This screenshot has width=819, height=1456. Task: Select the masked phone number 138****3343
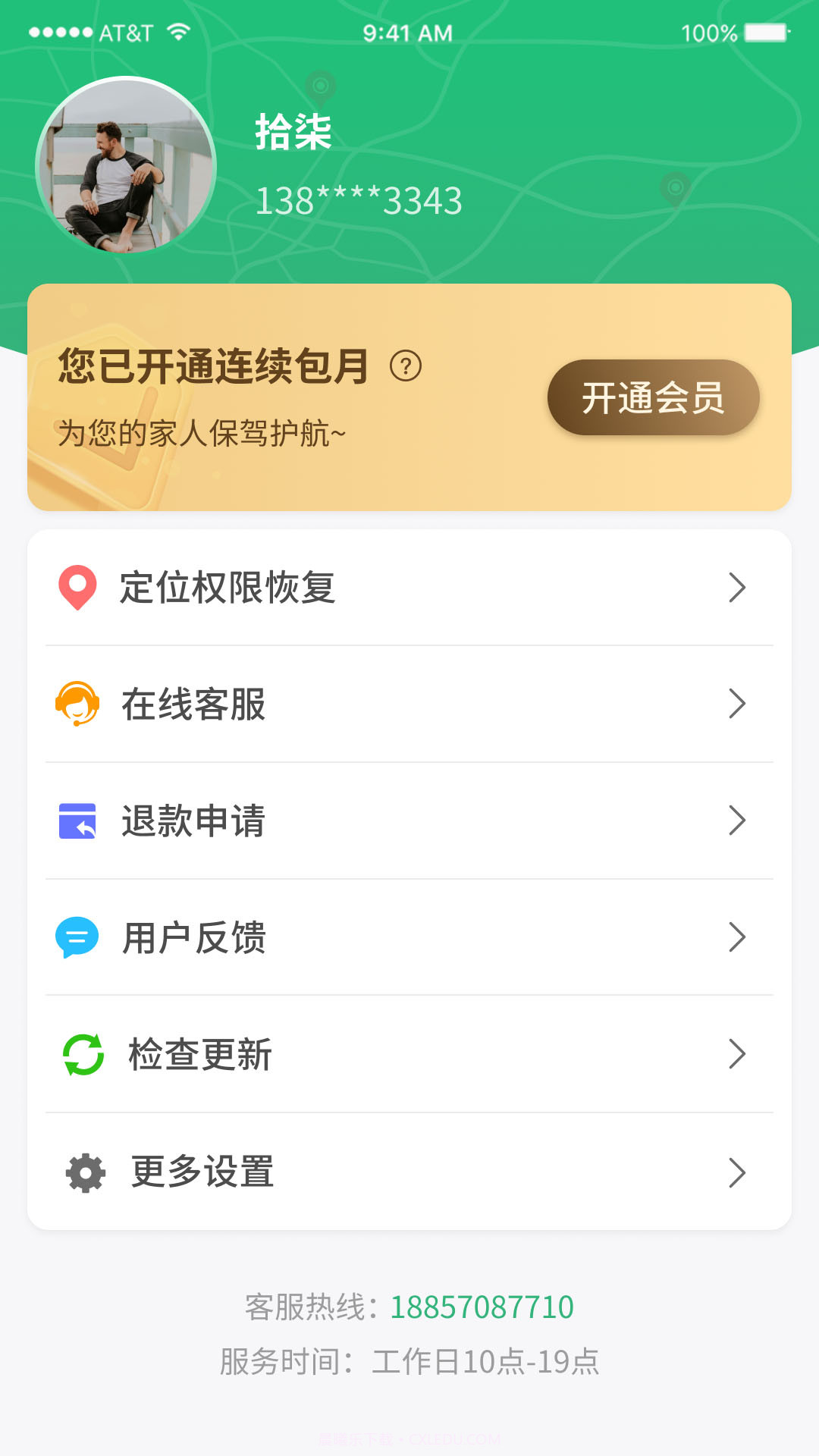click(358, 201)
